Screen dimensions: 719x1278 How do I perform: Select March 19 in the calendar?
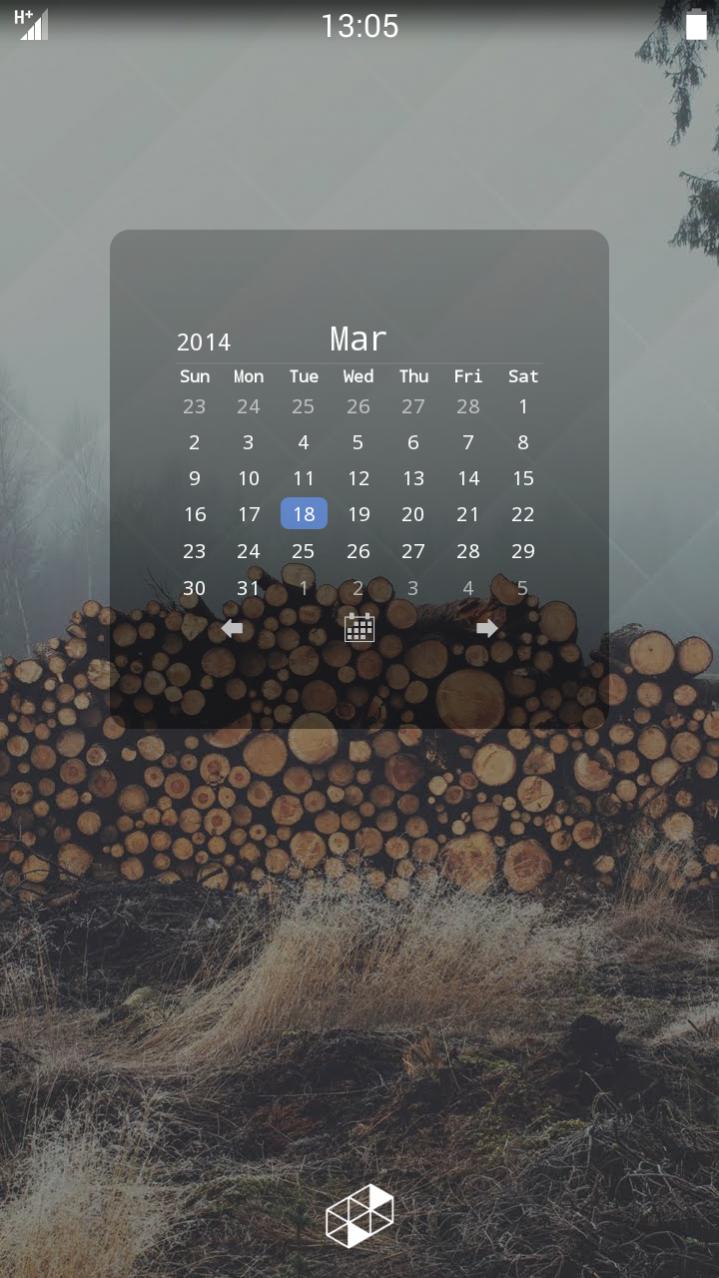pos(358,514)
